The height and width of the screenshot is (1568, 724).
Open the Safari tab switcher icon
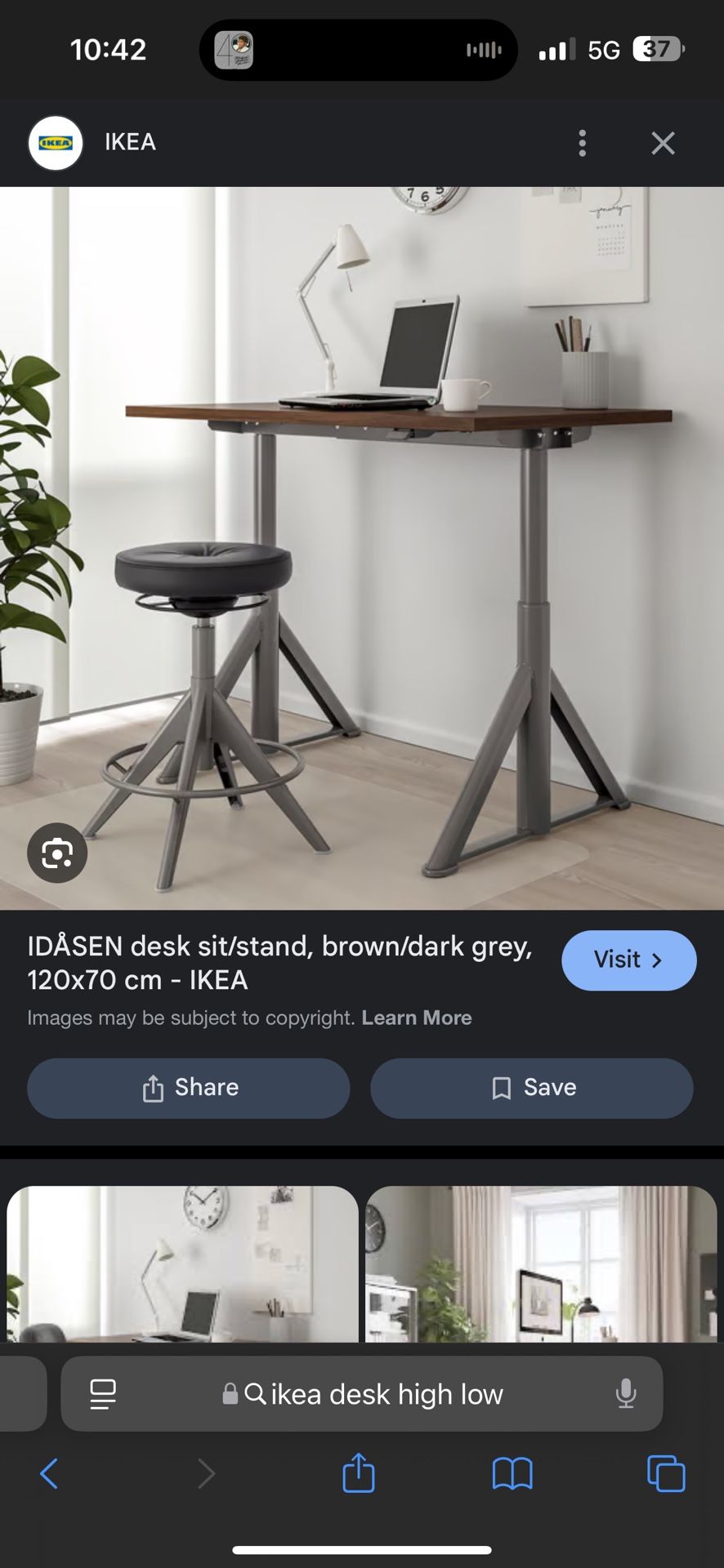(x=667, y=1472)
